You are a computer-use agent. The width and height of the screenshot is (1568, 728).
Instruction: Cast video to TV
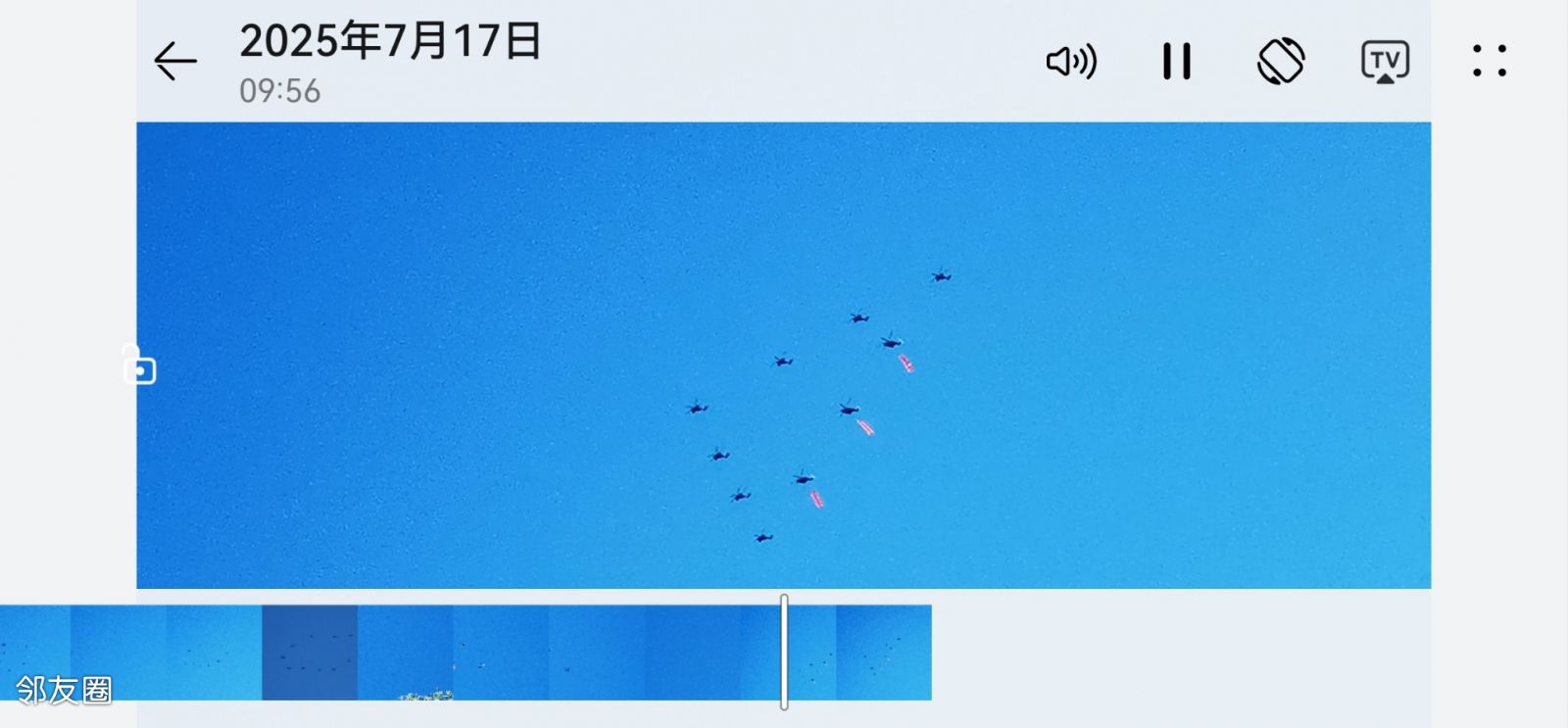[1385, 62]
